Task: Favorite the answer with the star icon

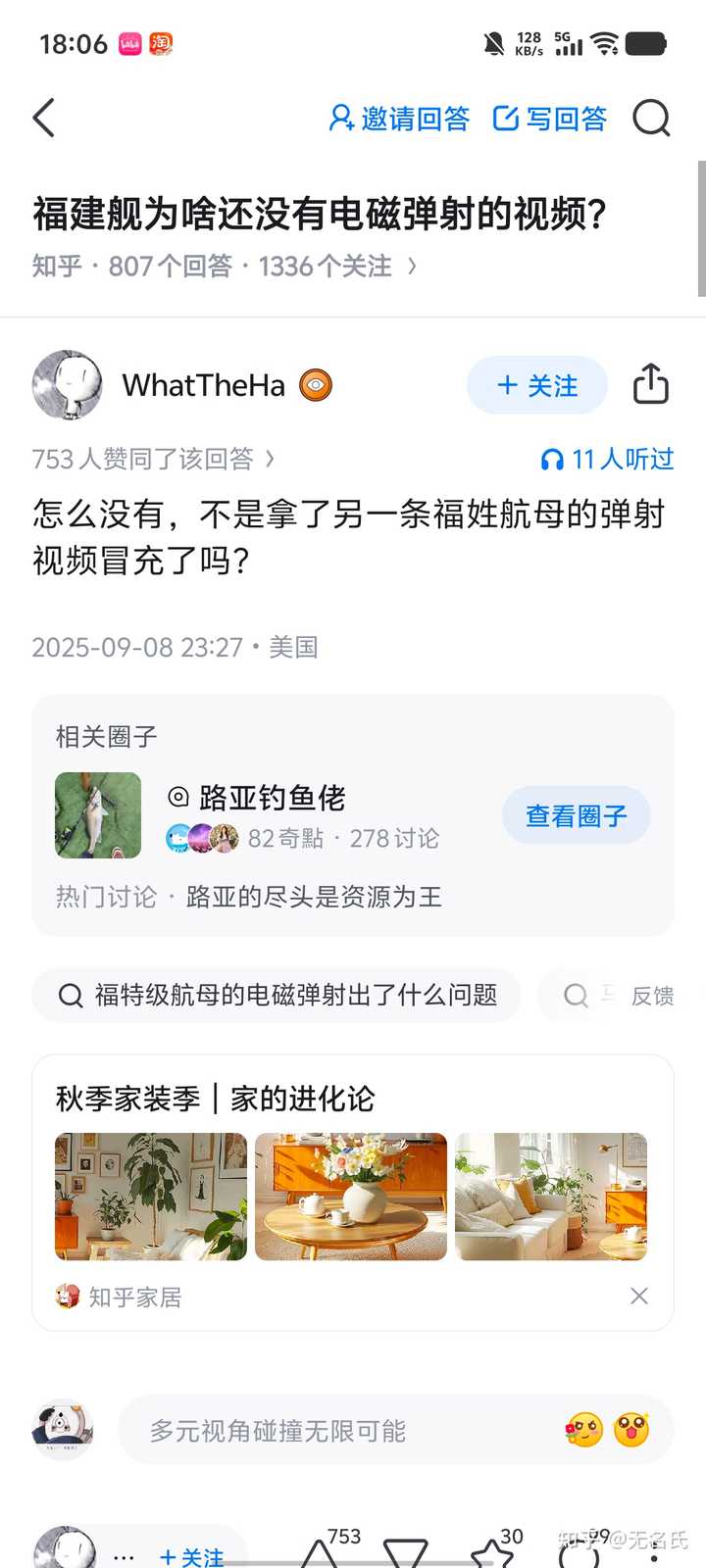Action: point(493,1552)
